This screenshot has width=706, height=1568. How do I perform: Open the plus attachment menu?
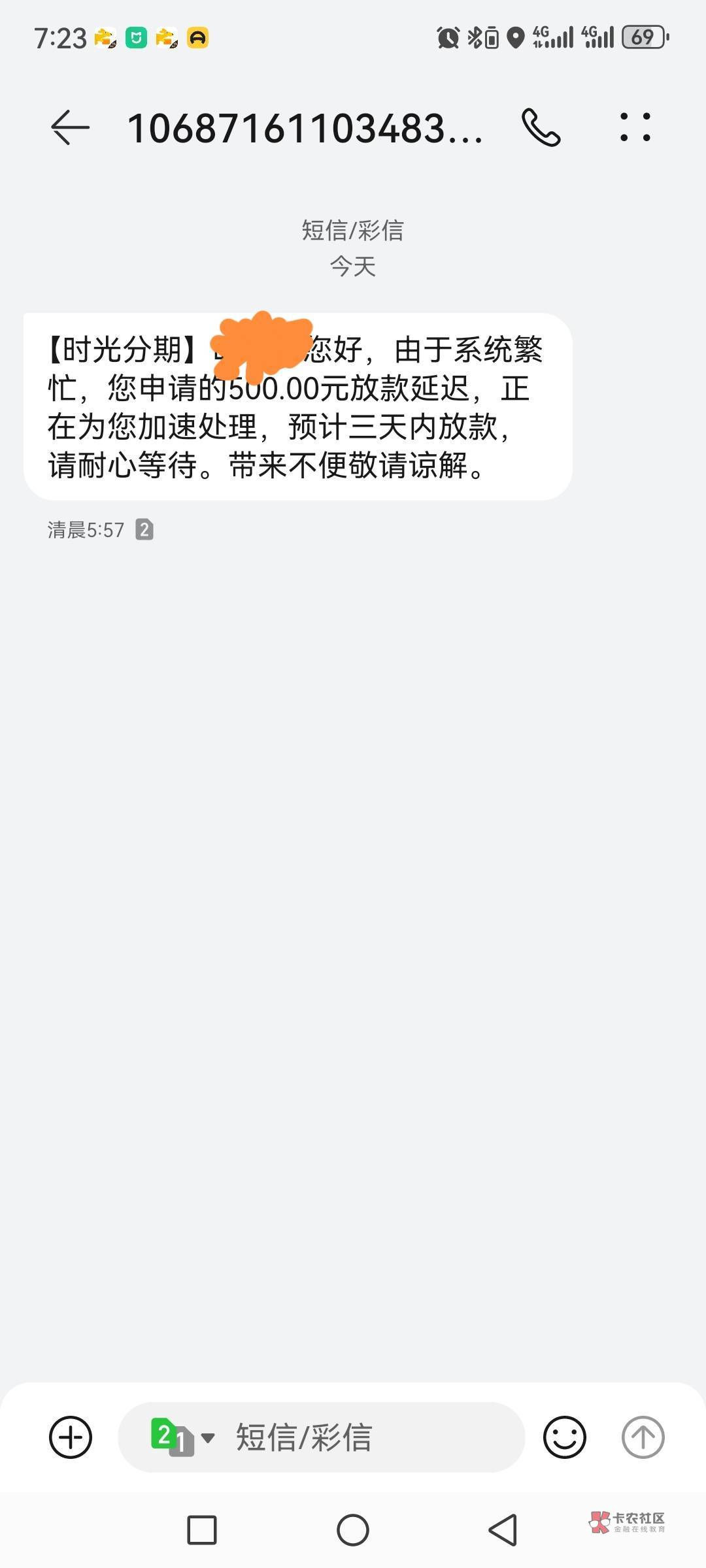click(x=71, y=1437)
